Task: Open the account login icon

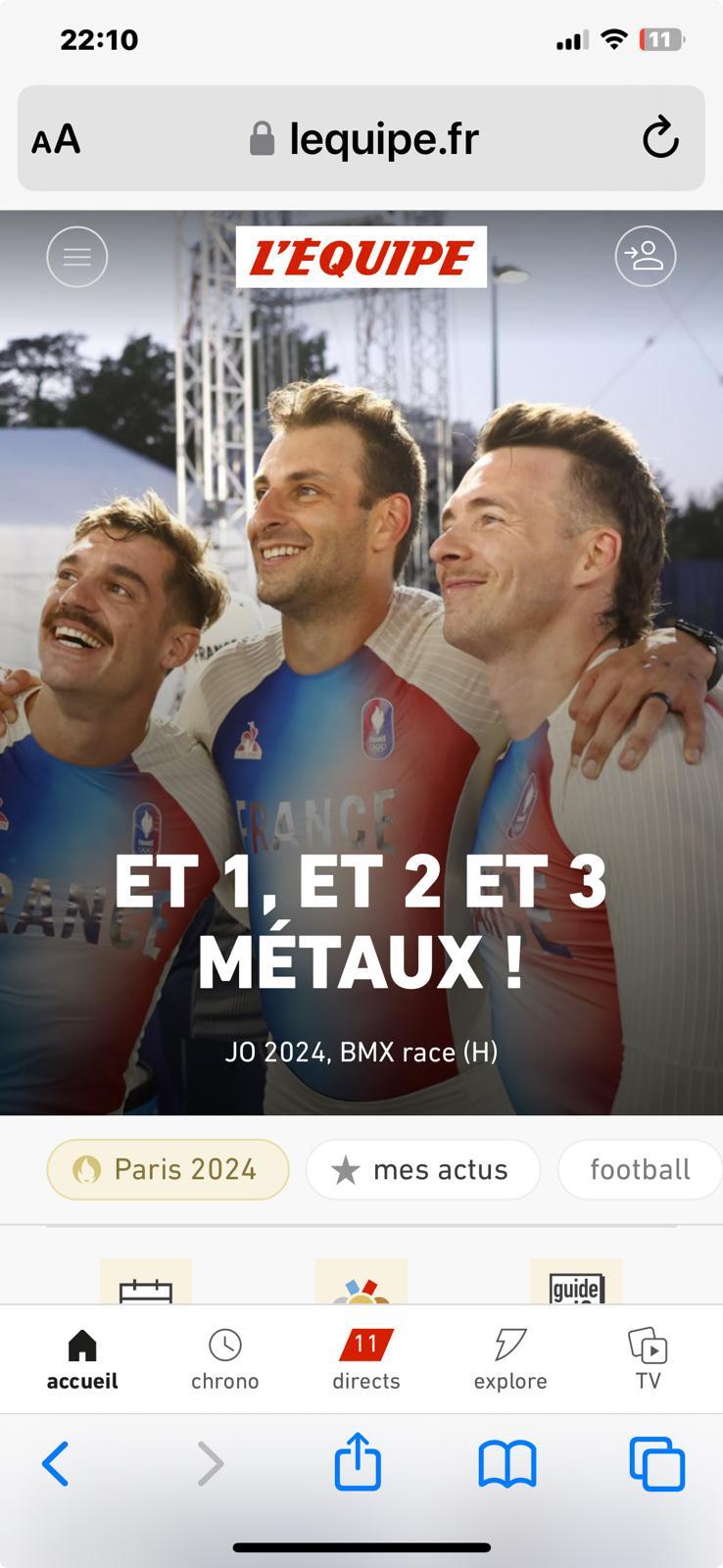Action: coord(645,257)
